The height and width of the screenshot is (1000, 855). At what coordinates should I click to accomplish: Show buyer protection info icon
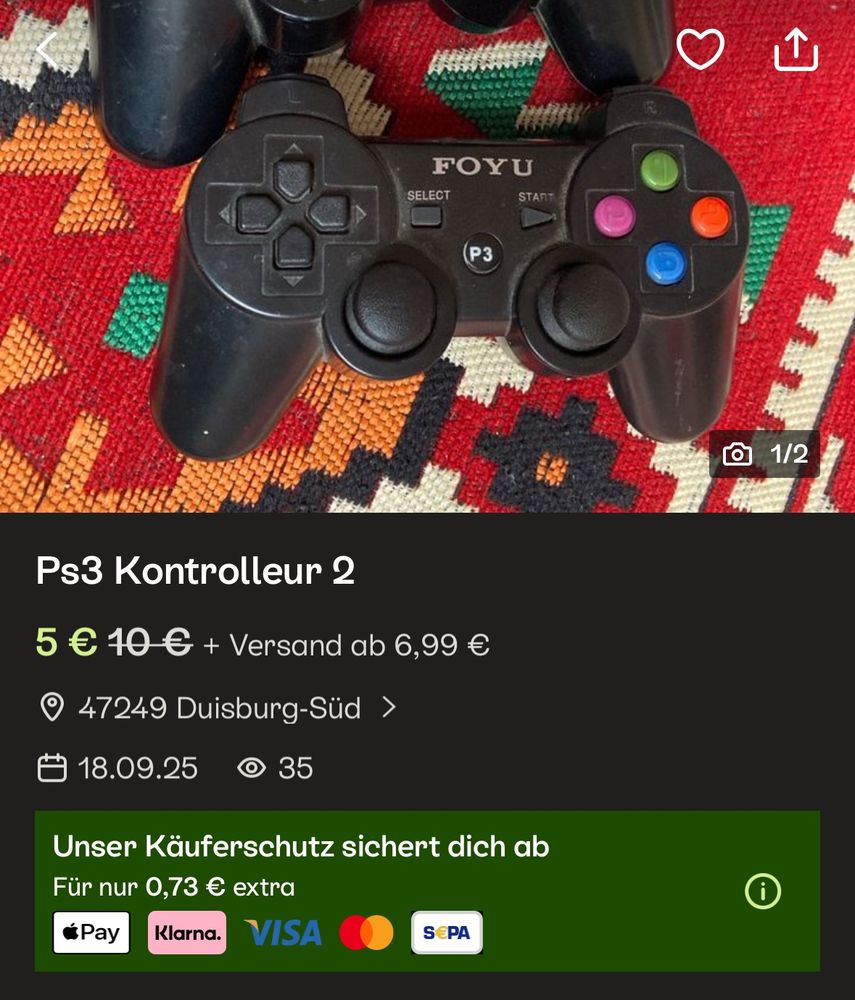[x=763, y=890]
